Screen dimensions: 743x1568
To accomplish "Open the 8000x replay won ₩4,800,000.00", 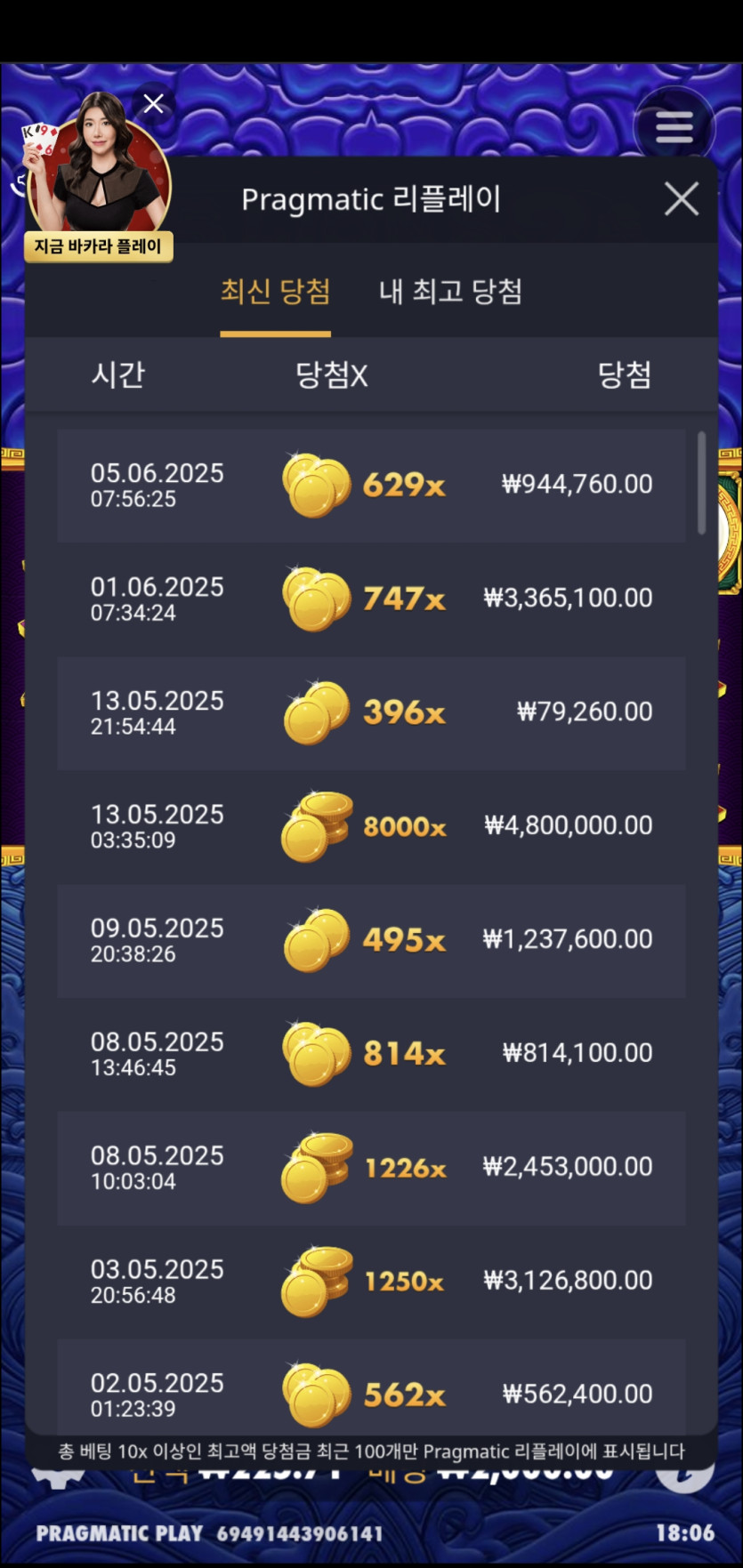I will (x=371, y=827).
